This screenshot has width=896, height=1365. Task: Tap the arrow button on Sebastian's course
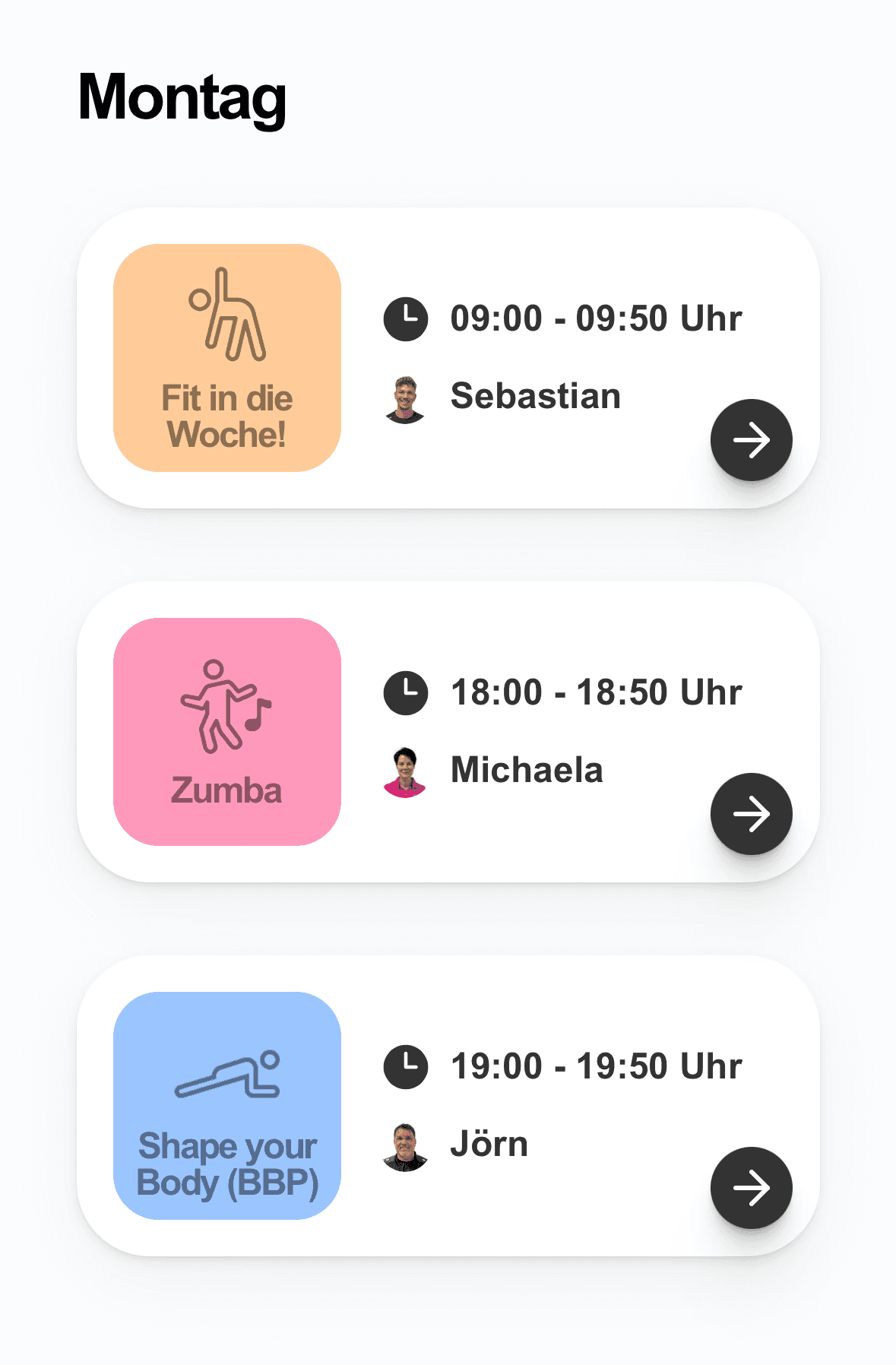tap(752, 440)
